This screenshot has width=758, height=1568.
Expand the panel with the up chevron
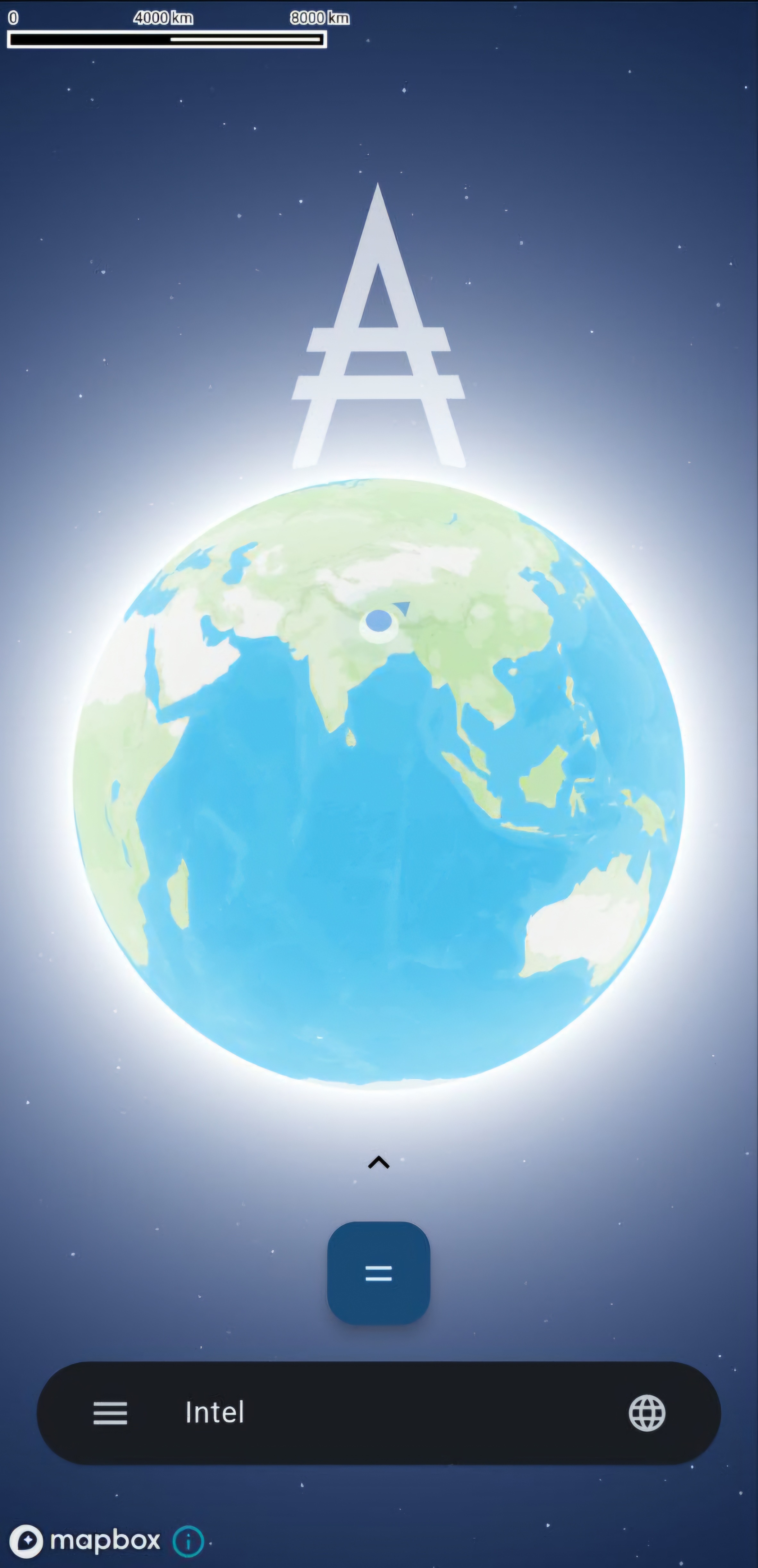click(x=378, y=1163)
